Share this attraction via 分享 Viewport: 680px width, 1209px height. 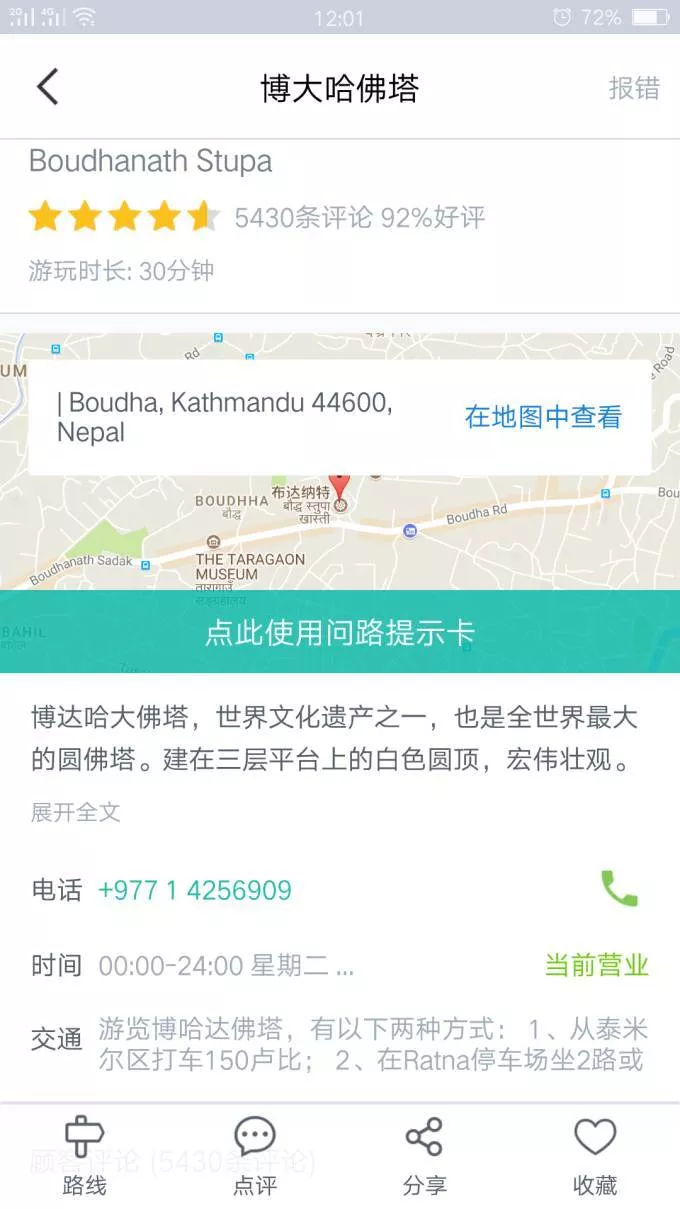coord(425,1156)
